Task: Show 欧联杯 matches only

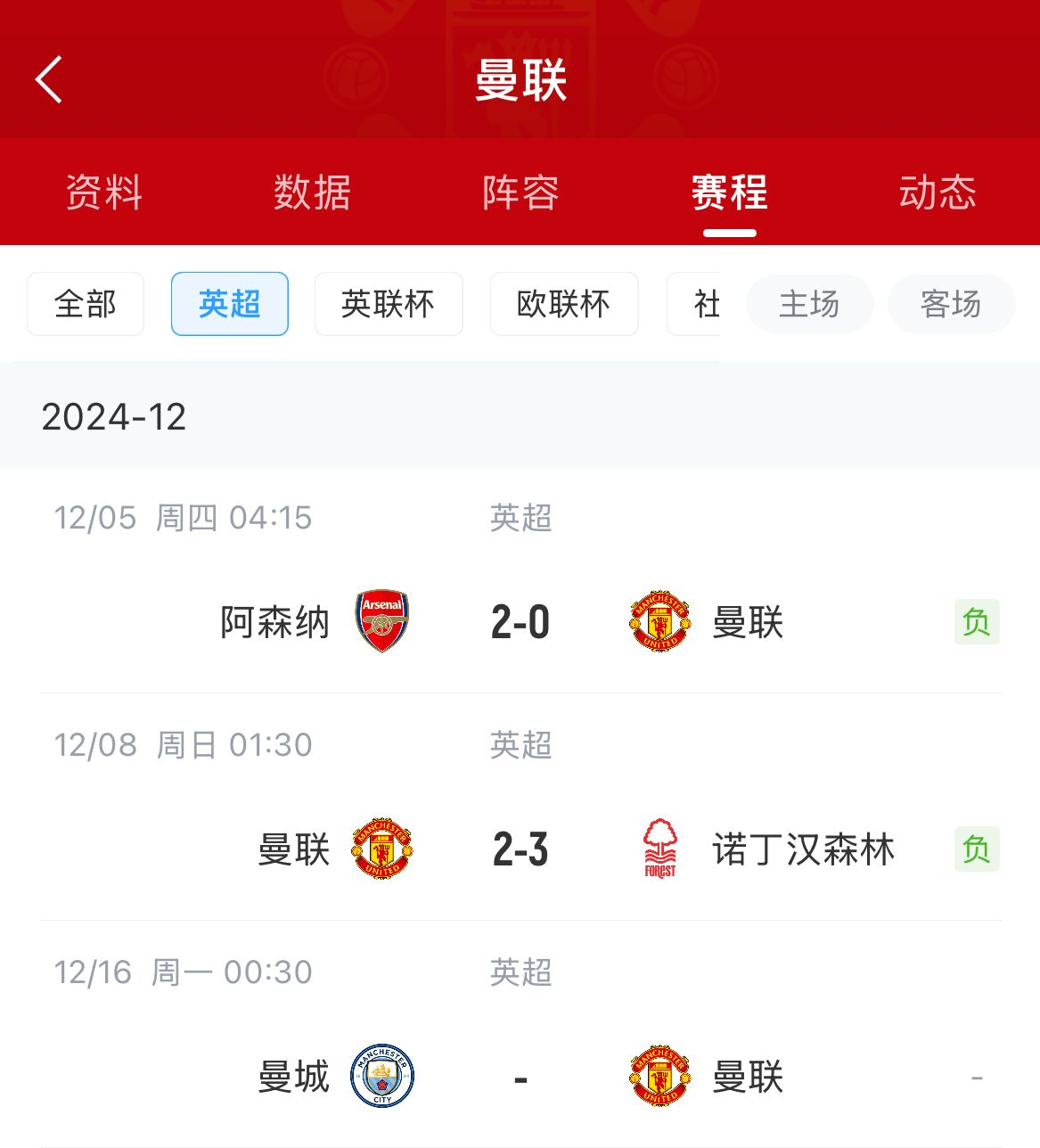Action: pos(564,304)
